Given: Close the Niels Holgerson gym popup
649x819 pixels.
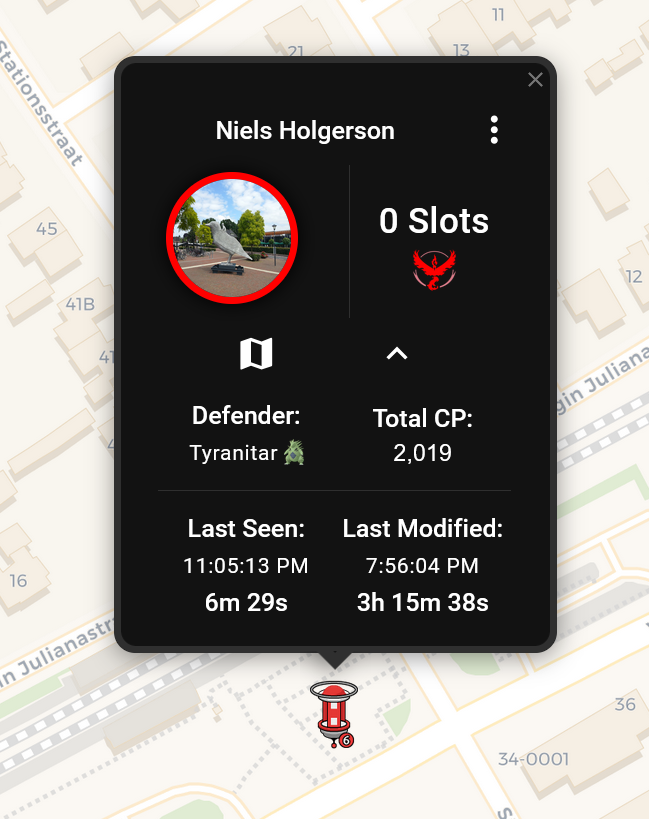Looking at the screenshot, I should click(535, 80).
